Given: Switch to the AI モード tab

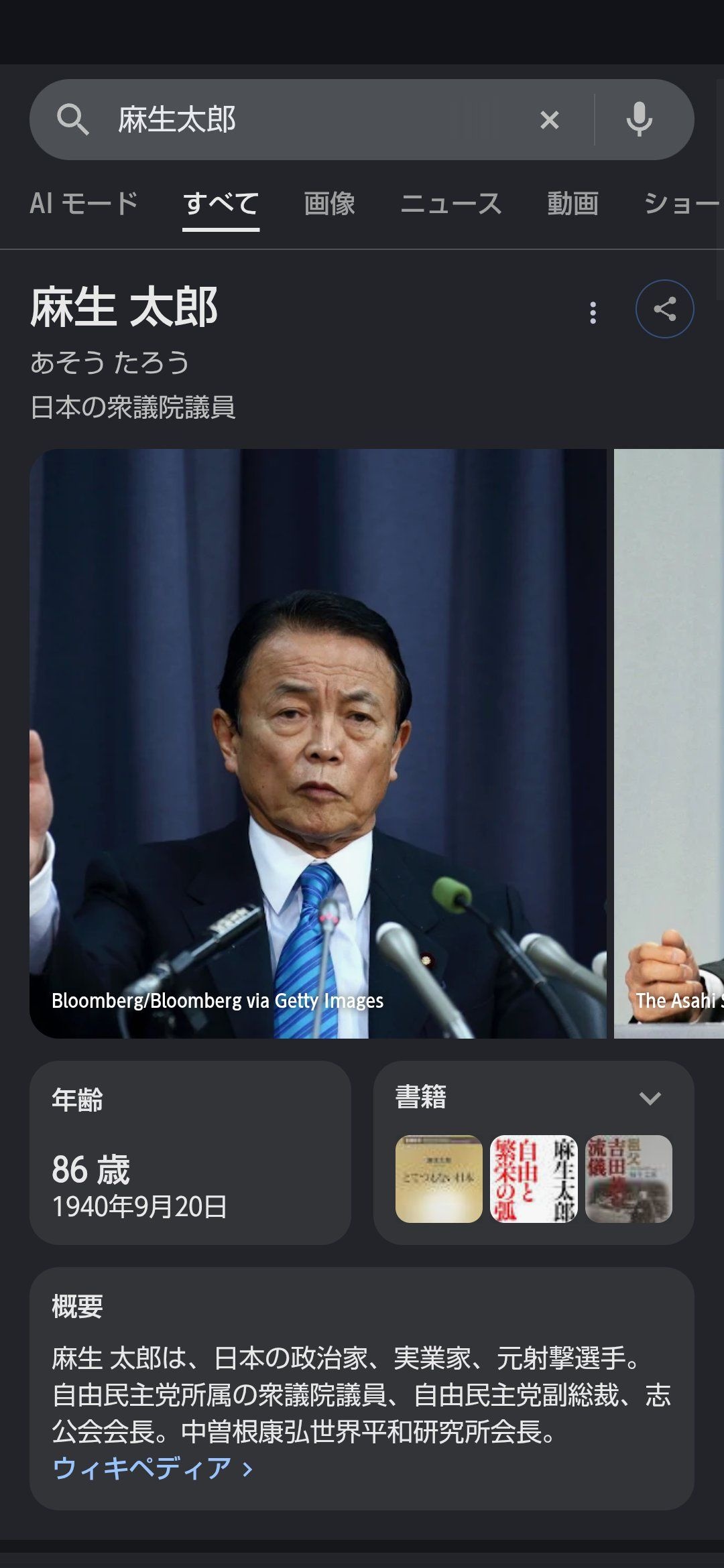Looking at the screenshot, I should pos(84,203).
